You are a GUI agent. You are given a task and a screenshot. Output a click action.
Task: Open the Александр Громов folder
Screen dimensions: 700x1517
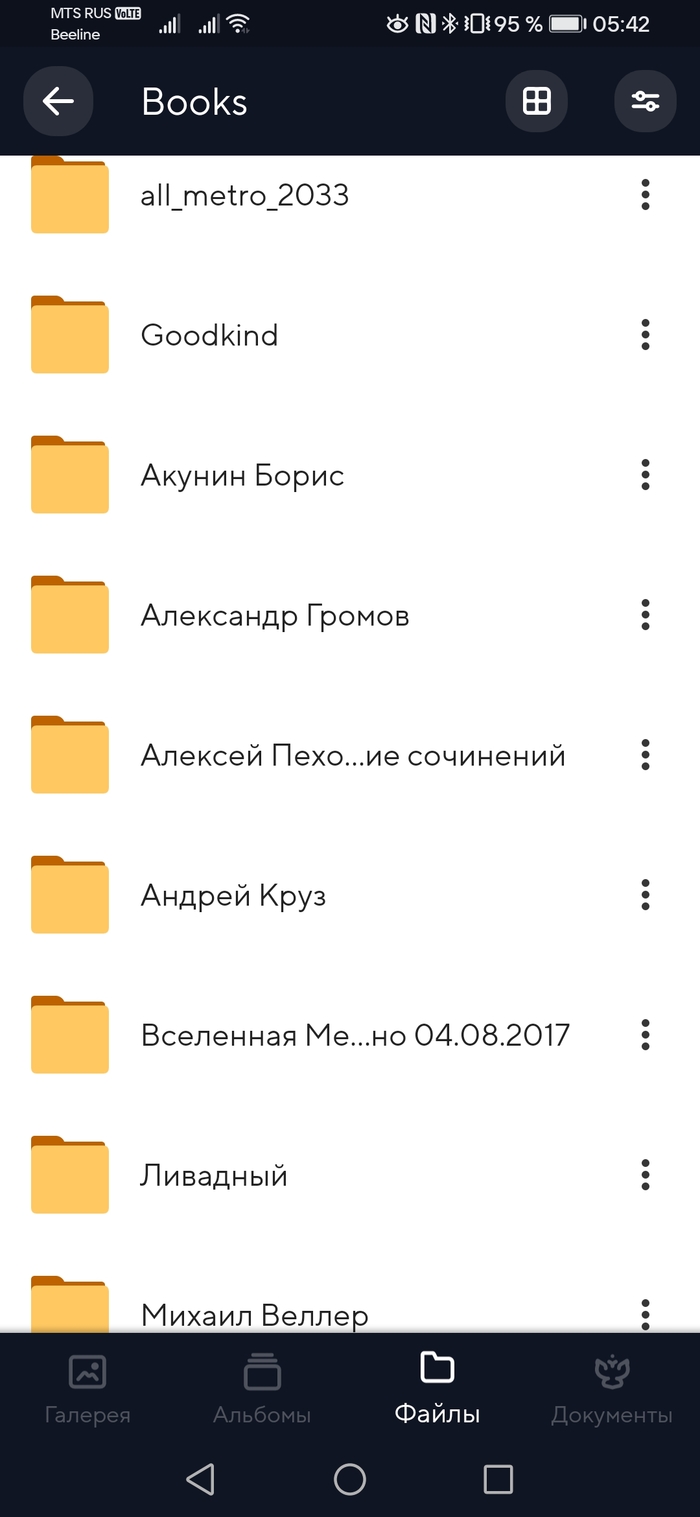pyautogui.click(x=275, y=615)
